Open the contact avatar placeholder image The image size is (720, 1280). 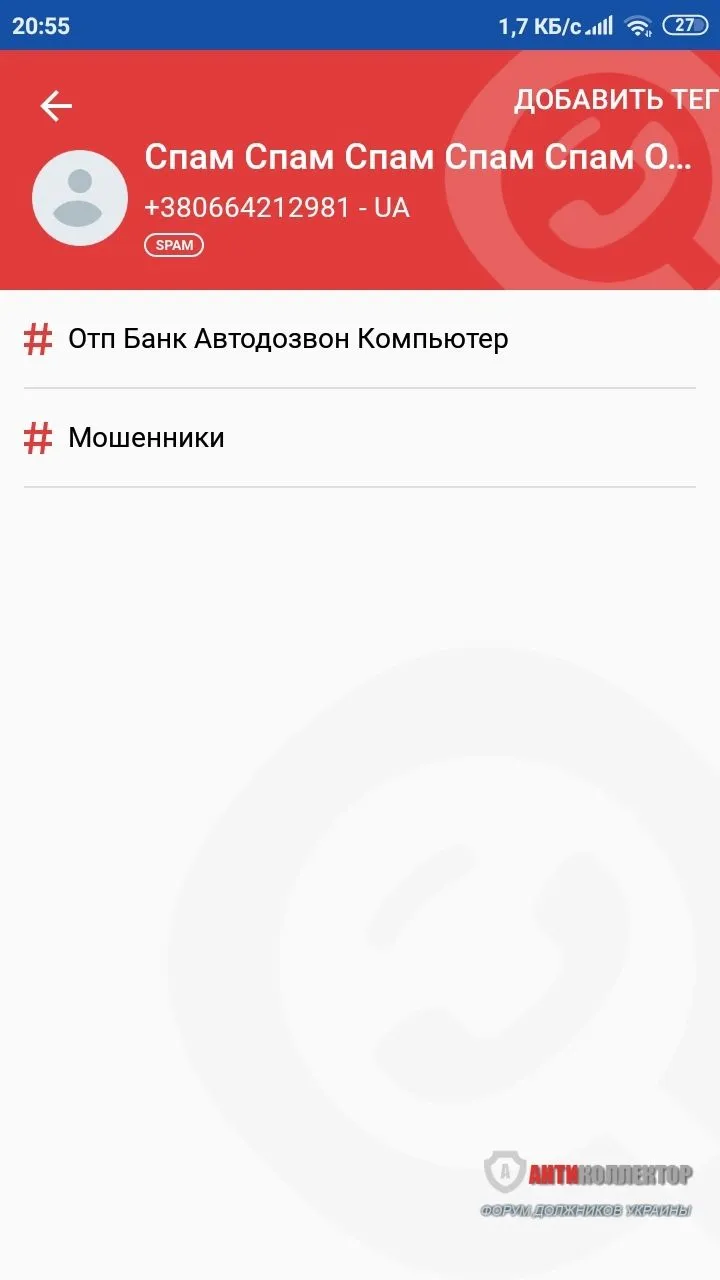pos(79,197)
